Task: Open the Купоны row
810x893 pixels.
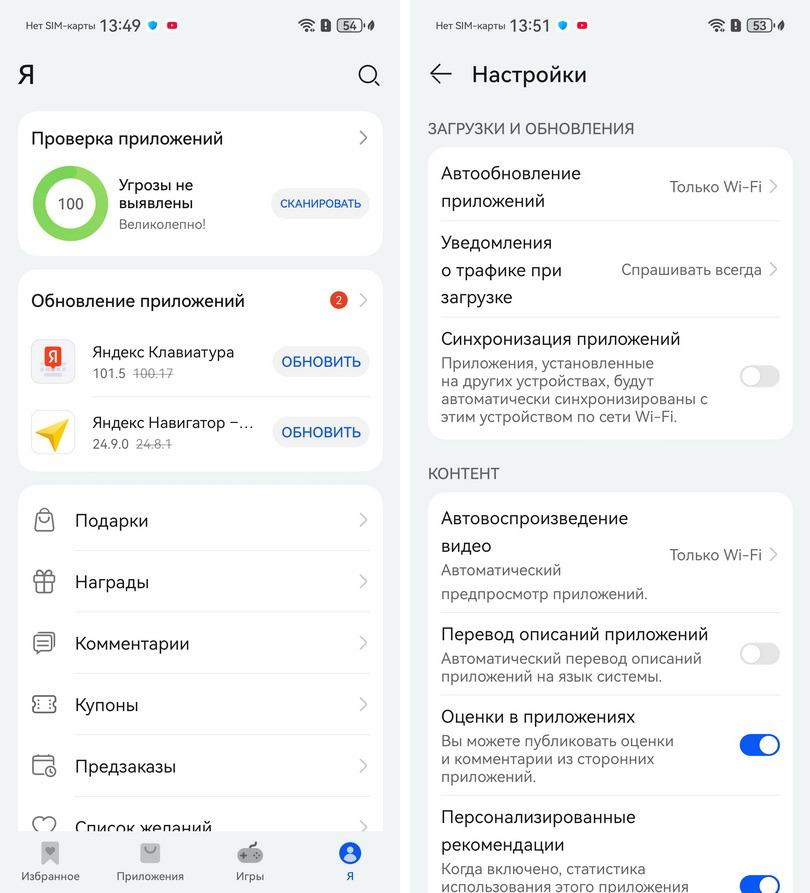Action: point(200,705)
